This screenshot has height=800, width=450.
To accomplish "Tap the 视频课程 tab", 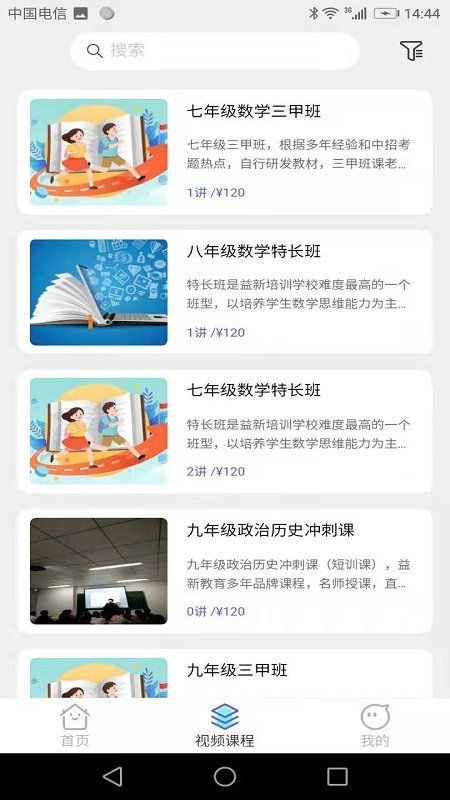I will pos(224,725).
